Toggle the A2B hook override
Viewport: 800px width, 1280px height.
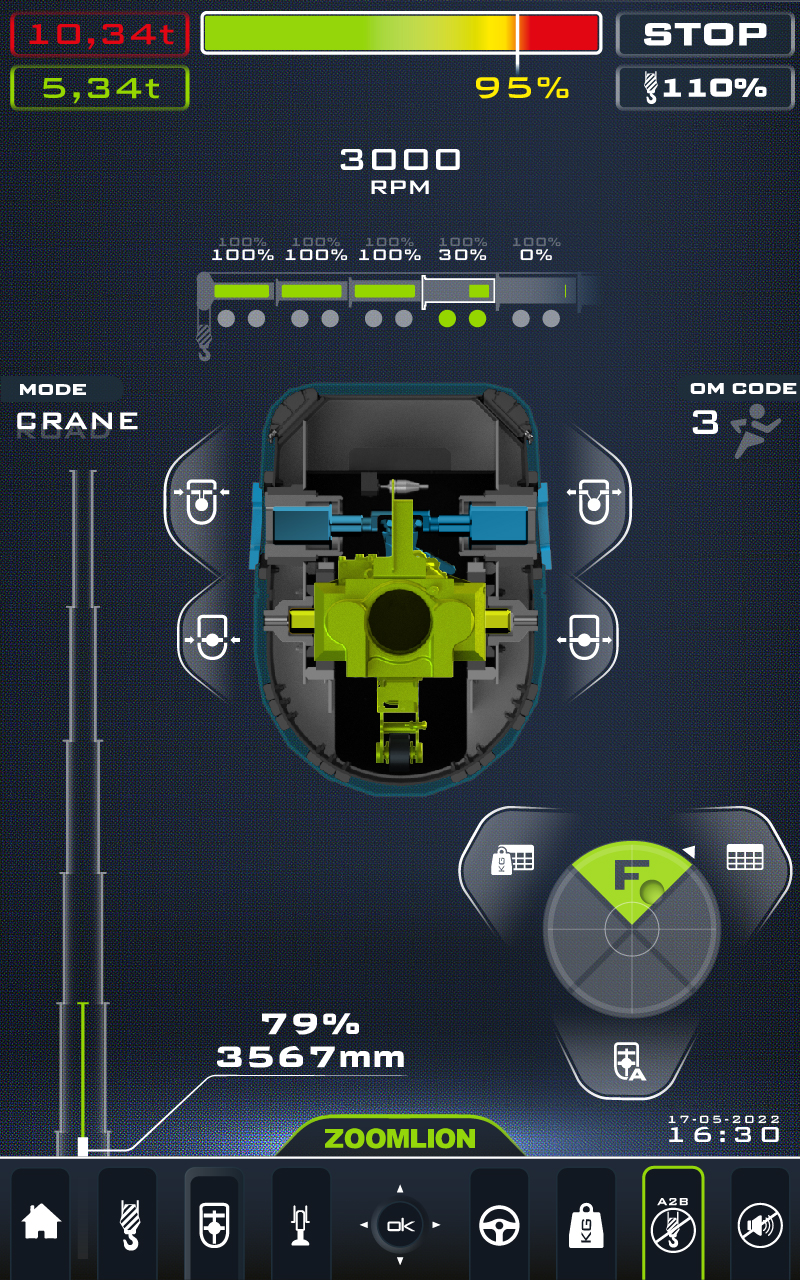(672, 1222)
